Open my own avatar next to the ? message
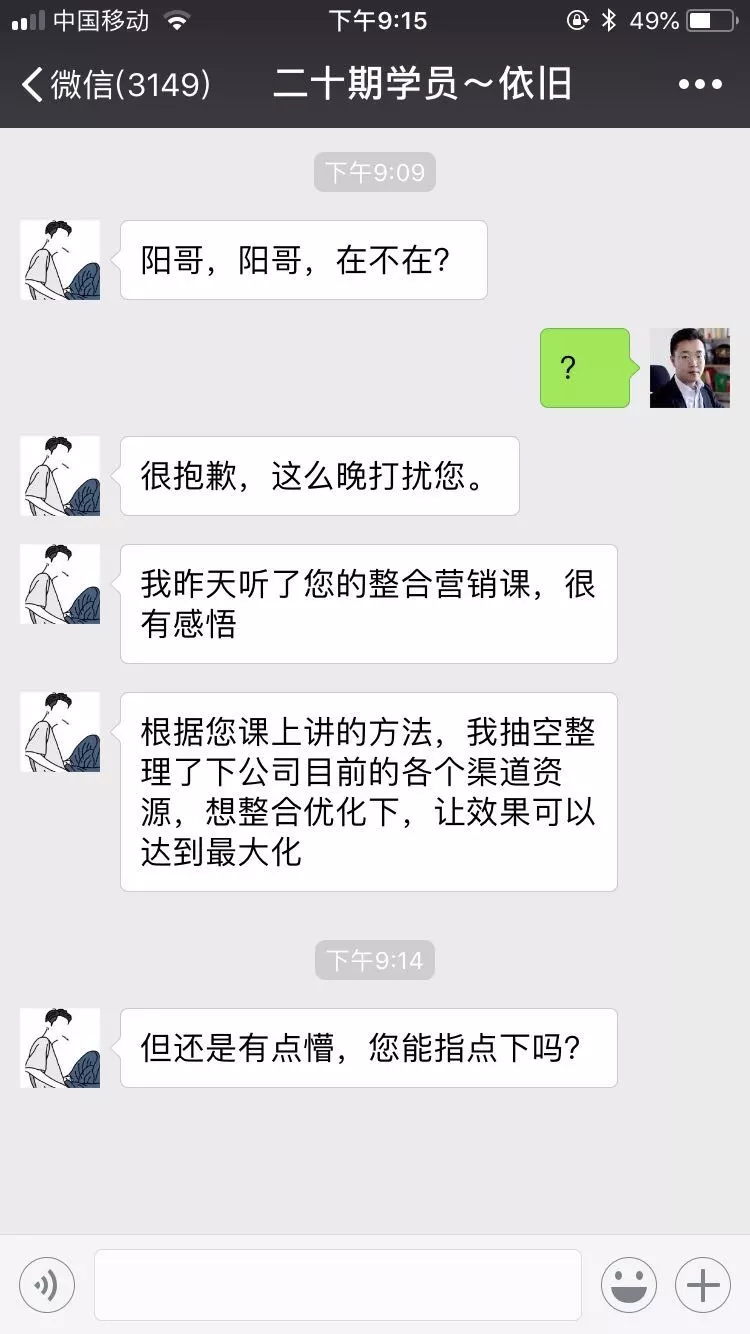 (x=690, y=368)
